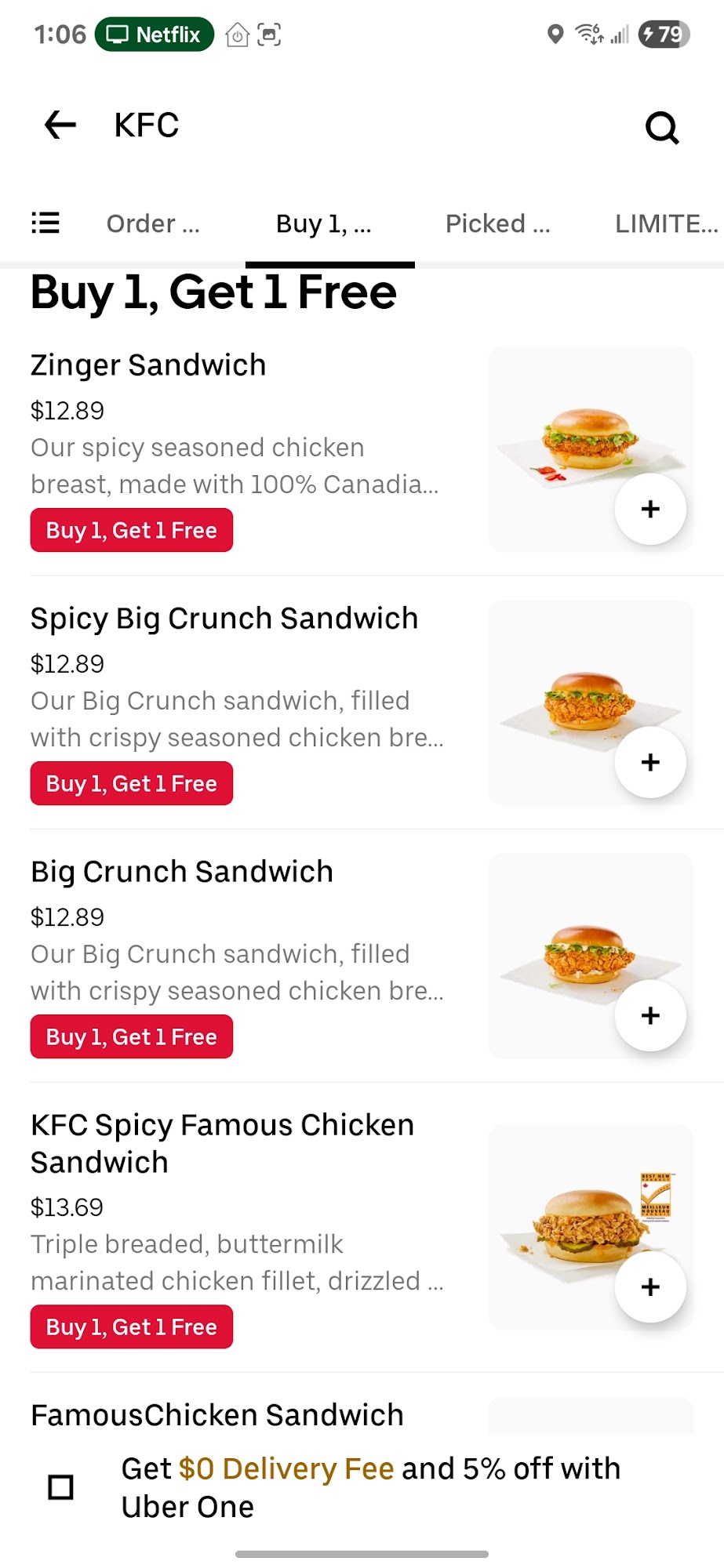Tap plus button on Big Crunch Sandwich
Image resolution: width=724 pixels, height=1568 pixels.
pos(650,1015)
